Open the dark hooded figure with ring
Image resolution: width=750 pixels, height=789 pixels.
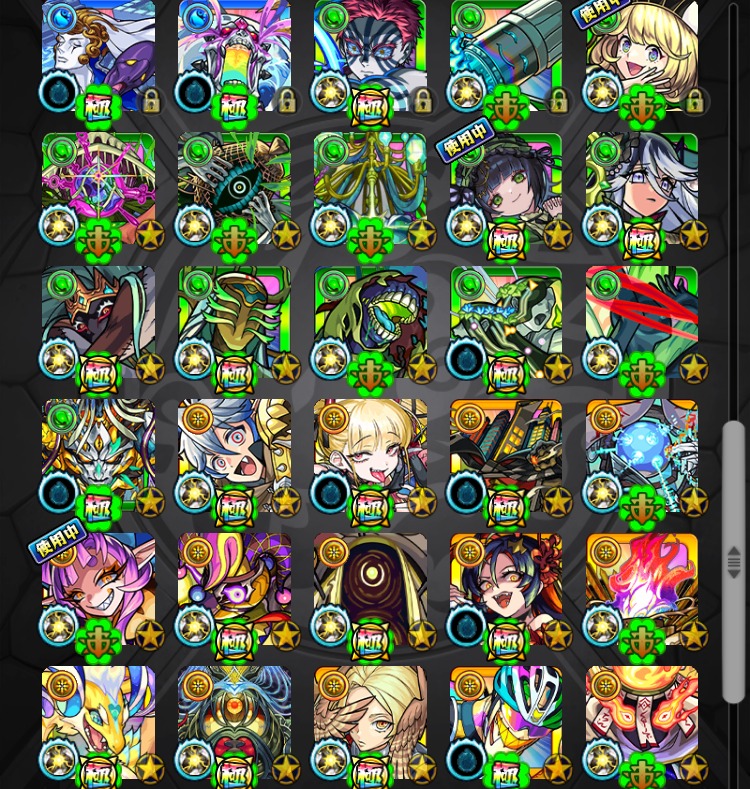[370, 590]
